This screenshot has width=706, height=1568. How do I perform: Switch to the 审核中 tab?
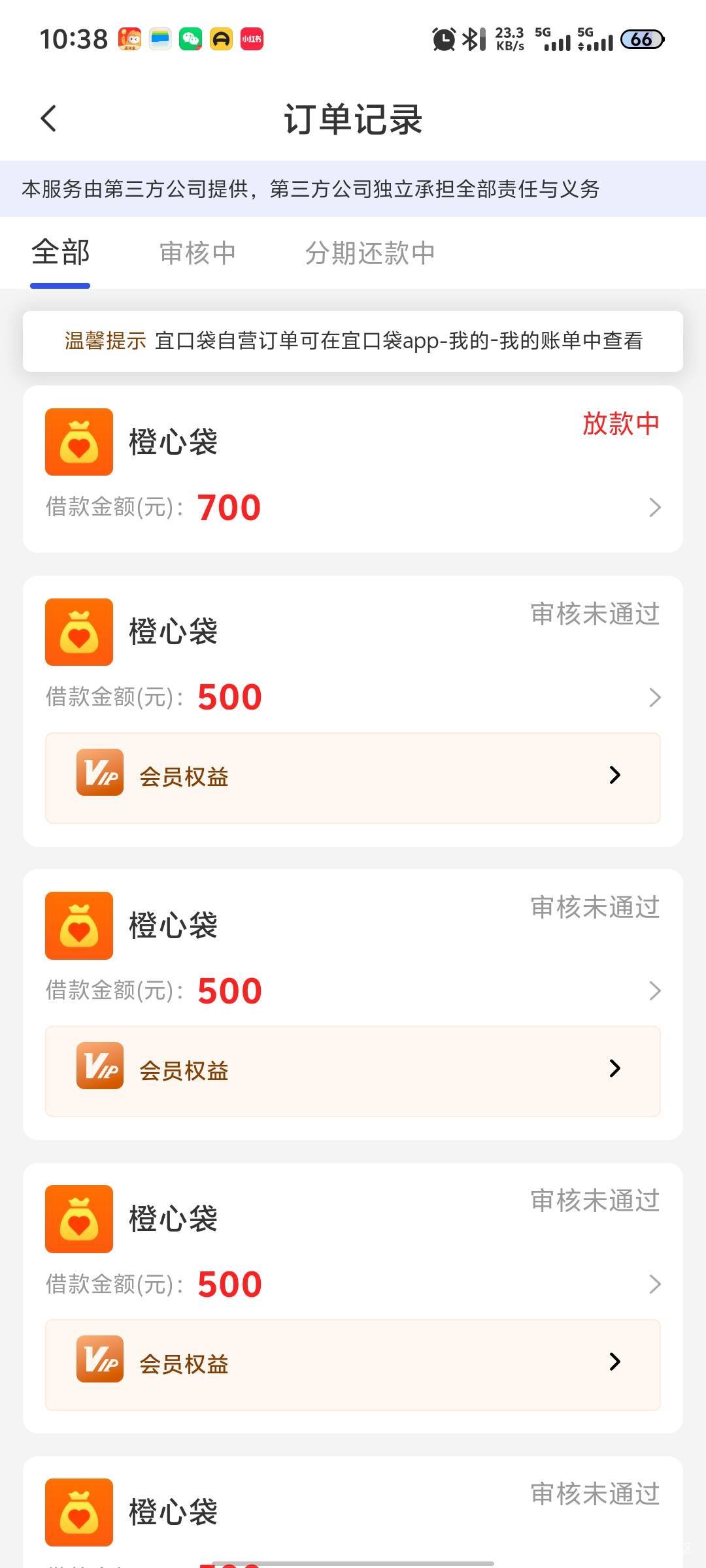(197, 253)
